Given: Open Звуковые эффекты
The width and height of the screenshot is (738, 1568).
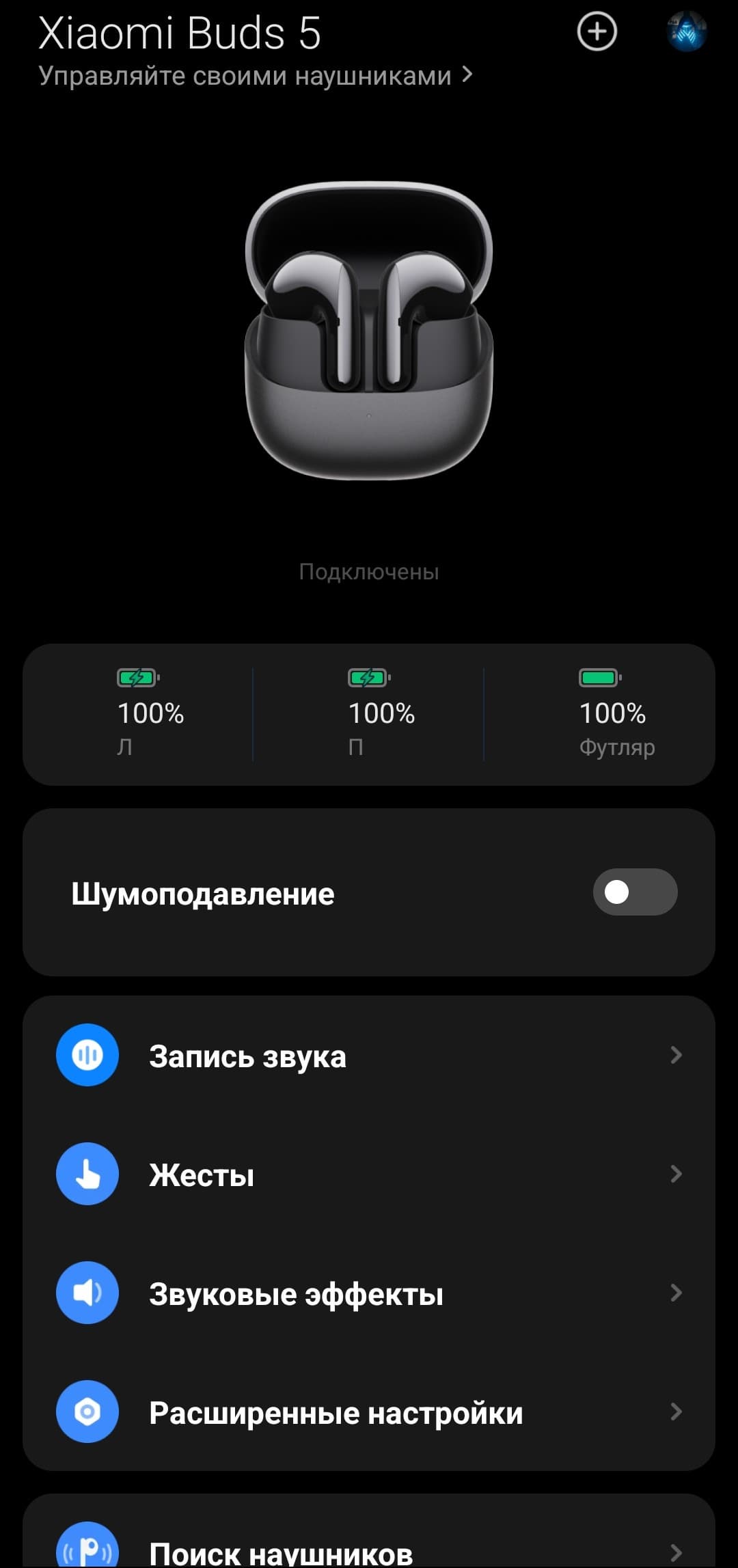Looking at the screenshot, I should [x=369, y=1293].
